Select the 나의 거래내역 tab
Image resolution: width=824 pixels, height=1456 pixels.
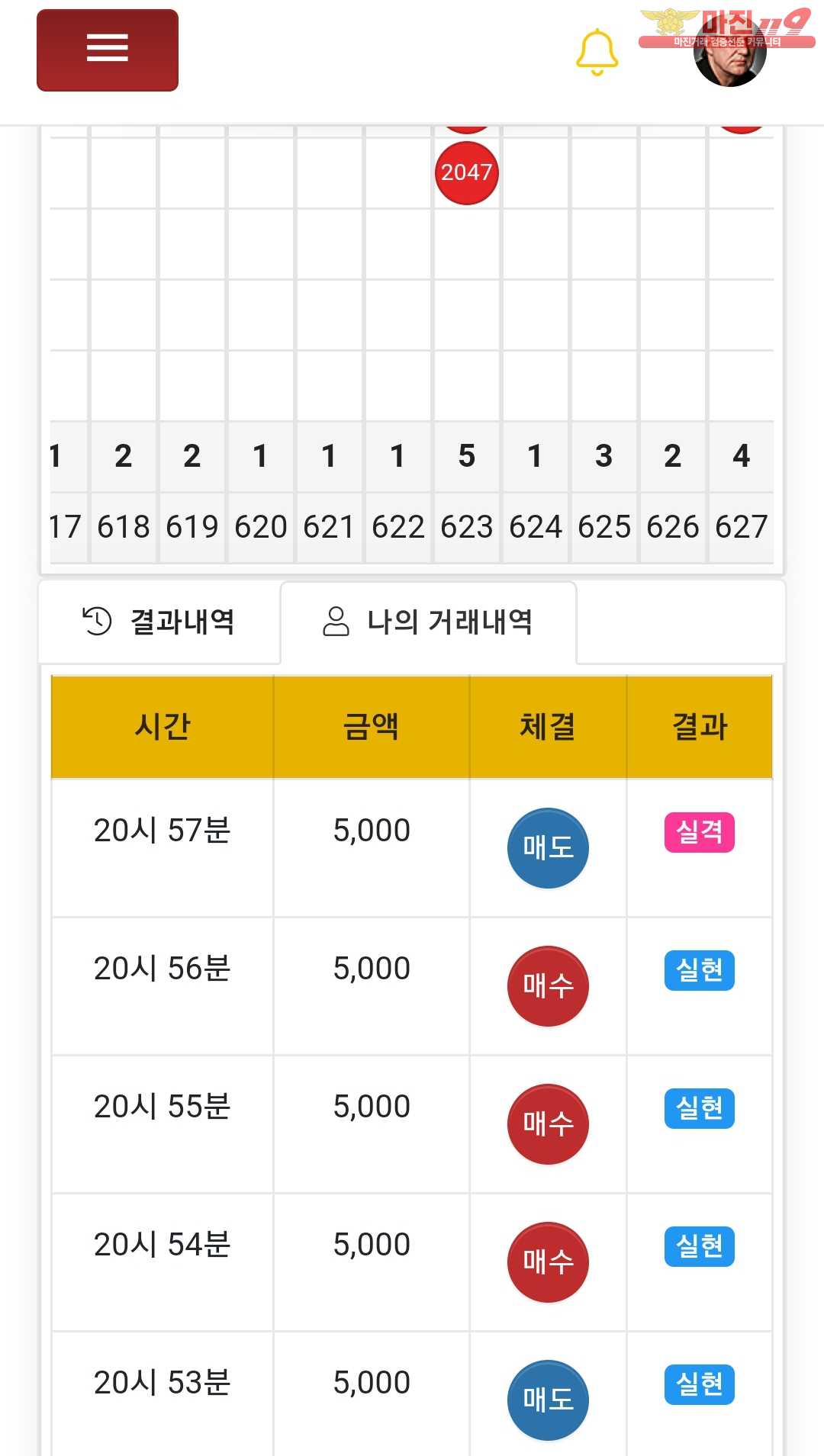pyautogui.click(x=428, y=622)
